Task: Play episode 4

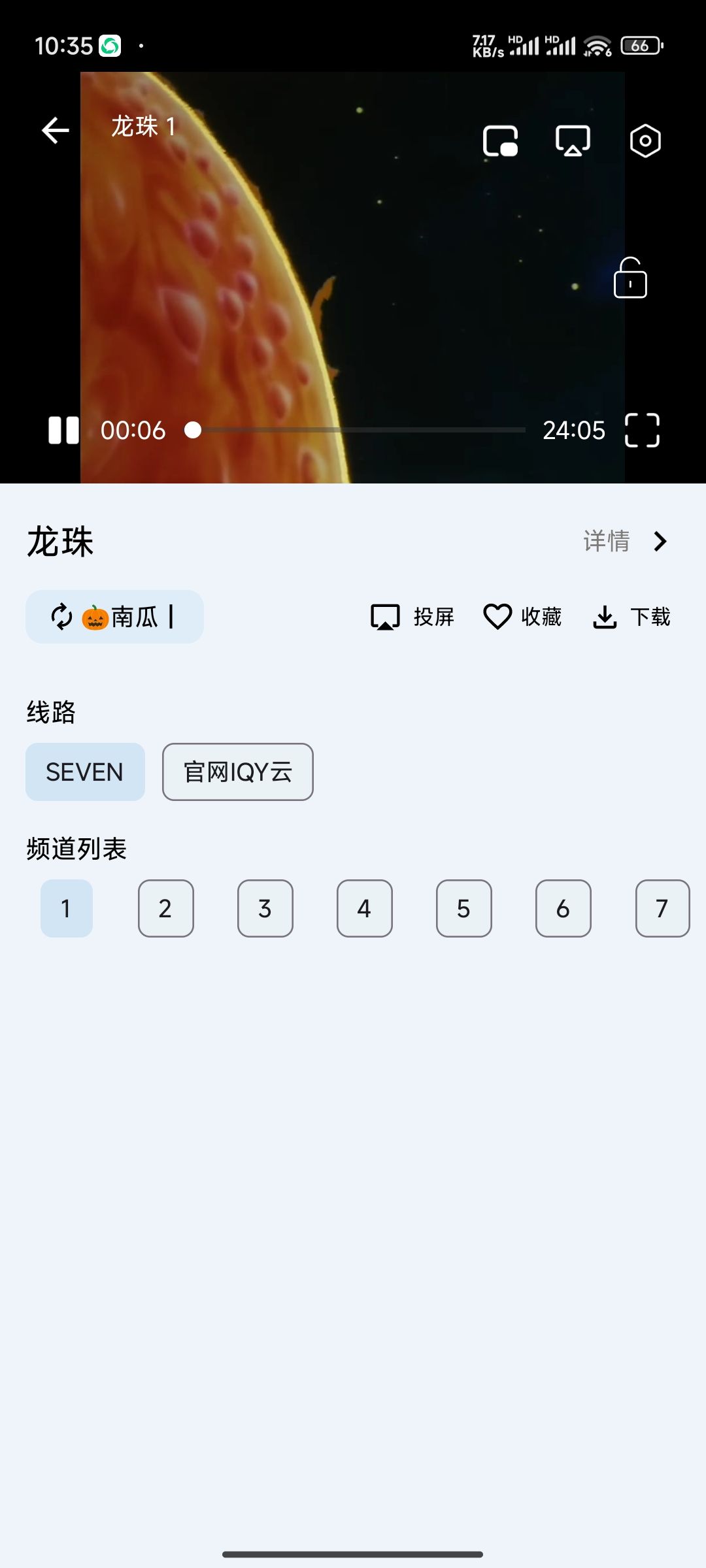Action: 365,909
